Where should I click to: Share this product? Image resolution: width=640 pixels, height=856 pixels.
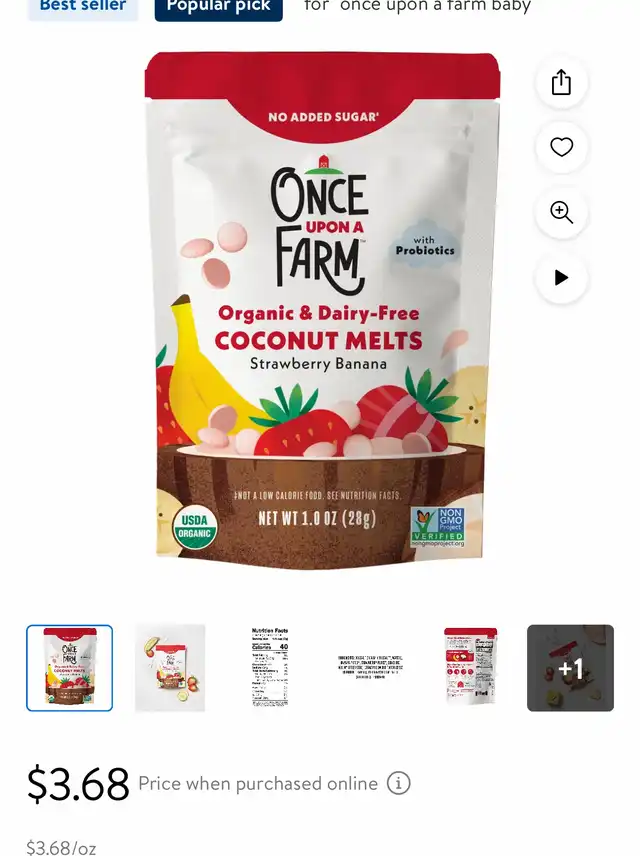[x=561, y=82]
